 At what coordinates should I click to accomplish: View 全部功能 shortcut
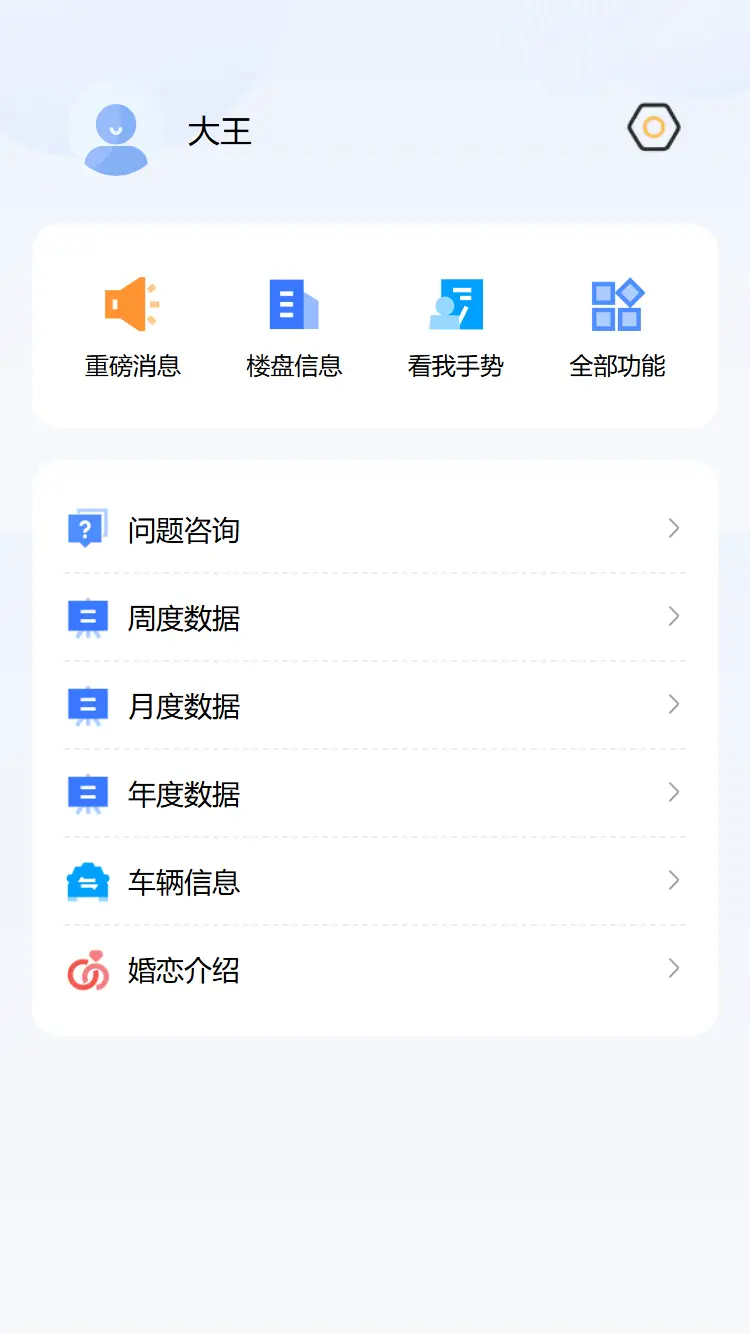(x=617, y=328)
